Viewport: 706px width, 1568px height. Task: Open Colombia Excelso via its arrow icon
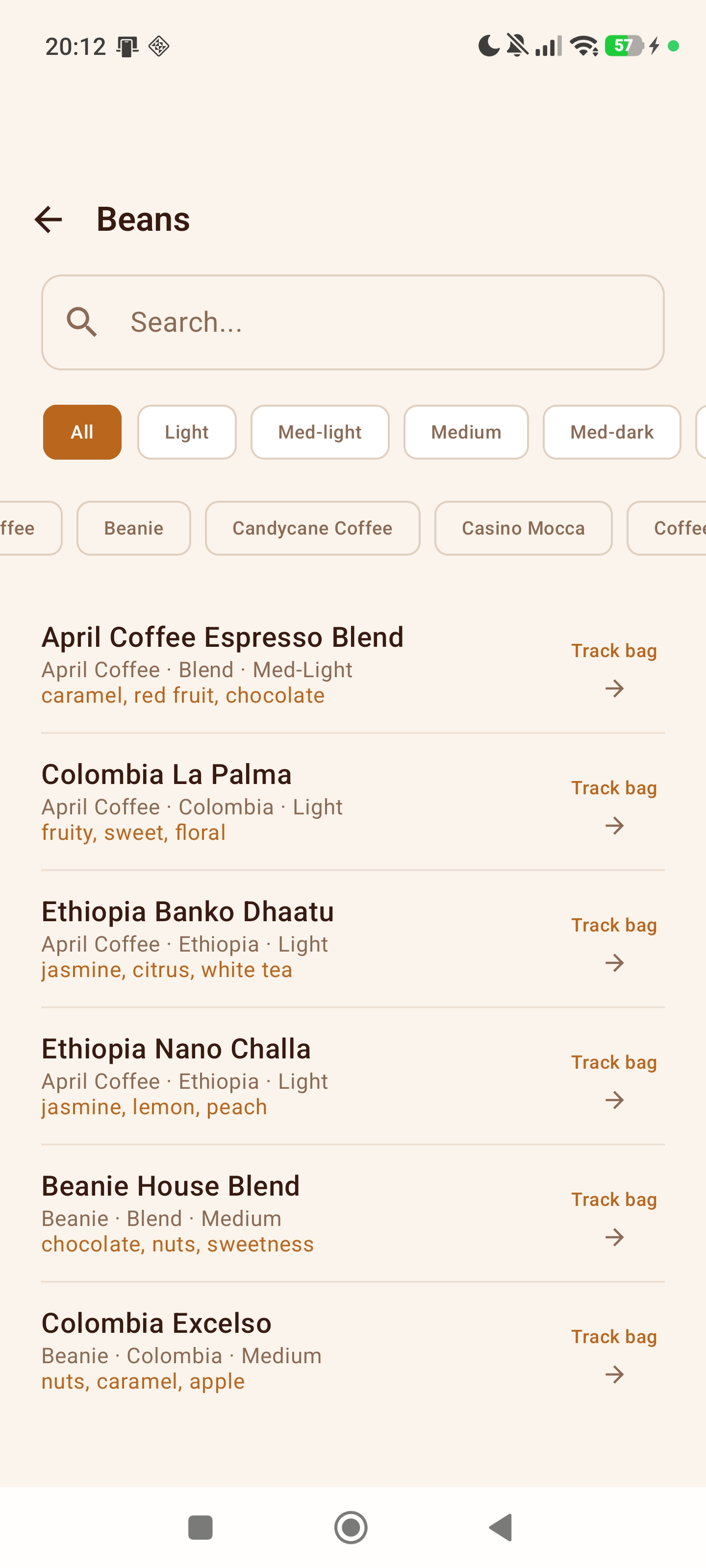(x=614, y=1375)
